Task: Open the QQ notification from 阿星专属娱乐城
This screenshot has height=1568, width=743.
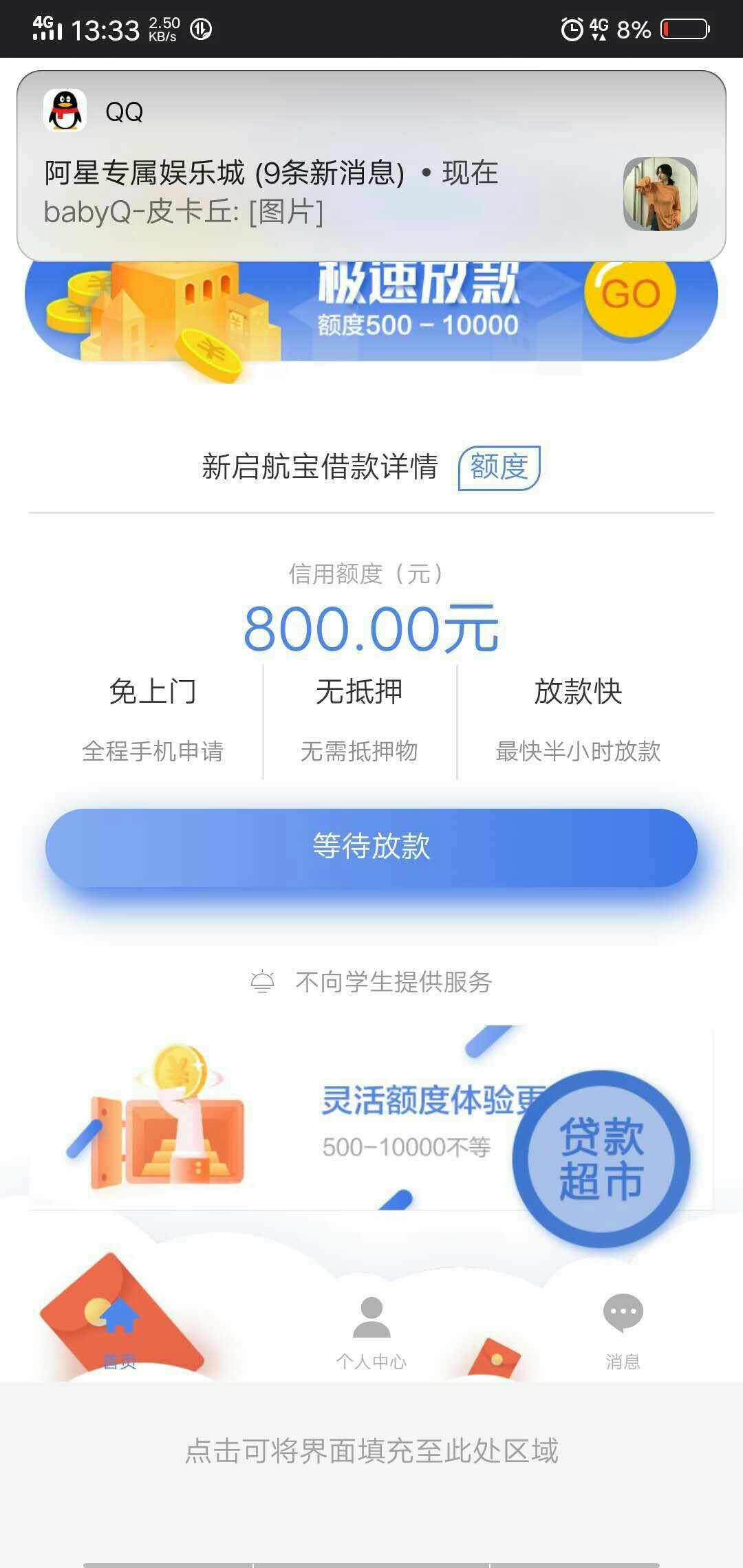Action: click(x=371, y=165)
